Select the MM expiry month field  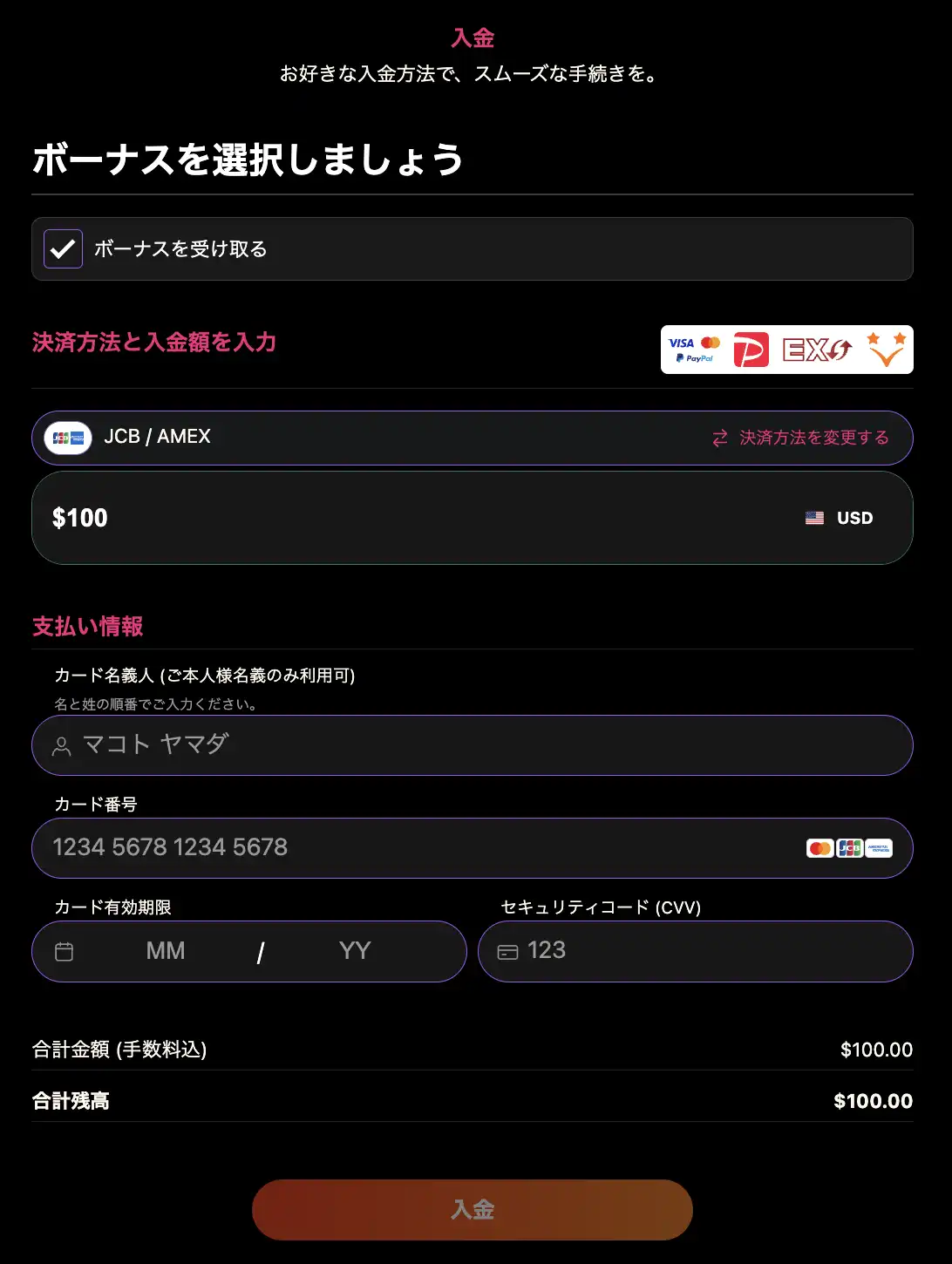pos(166,951)
